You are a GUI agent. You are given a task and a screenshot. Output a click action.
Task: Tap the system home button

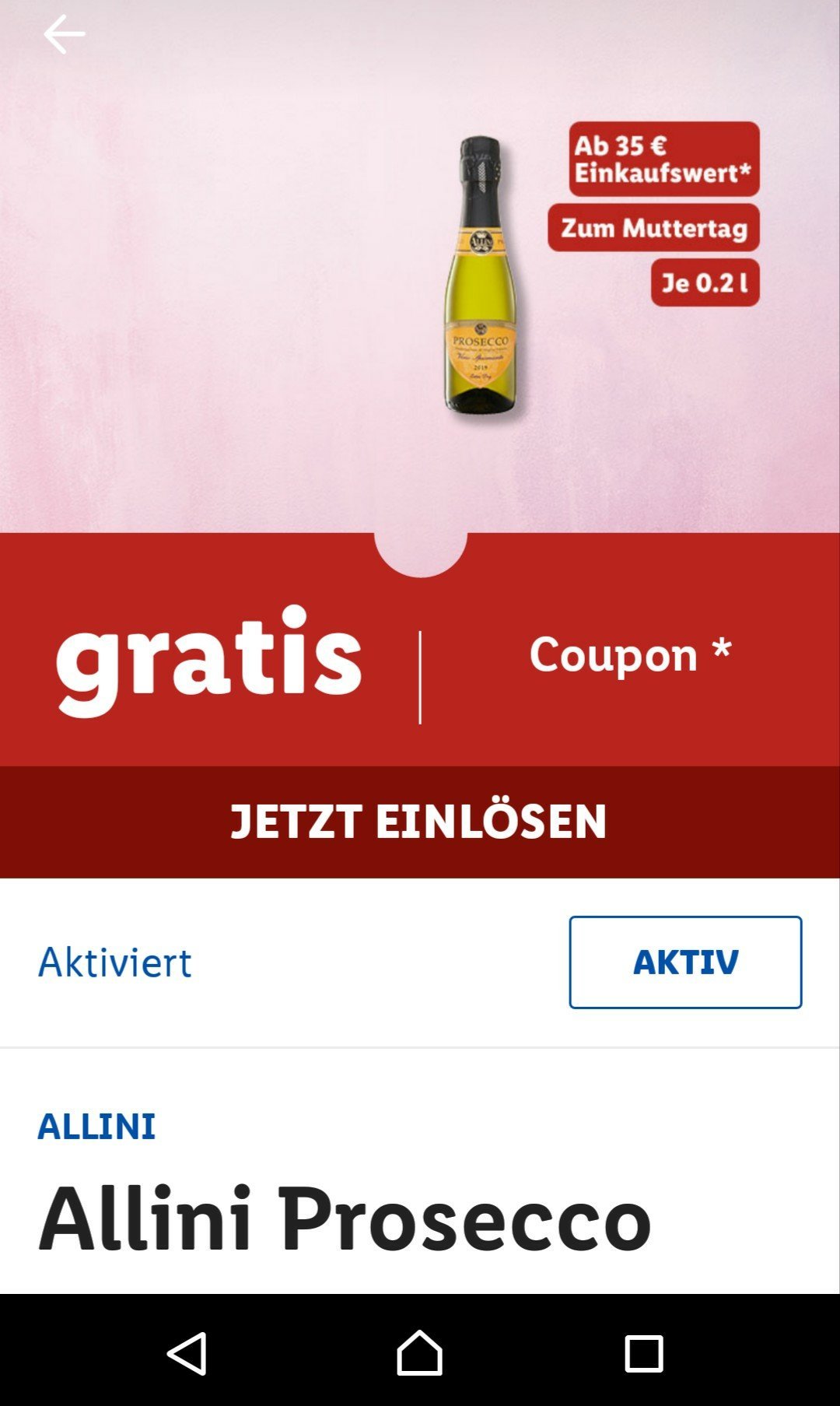click(x=419, y=1353)
